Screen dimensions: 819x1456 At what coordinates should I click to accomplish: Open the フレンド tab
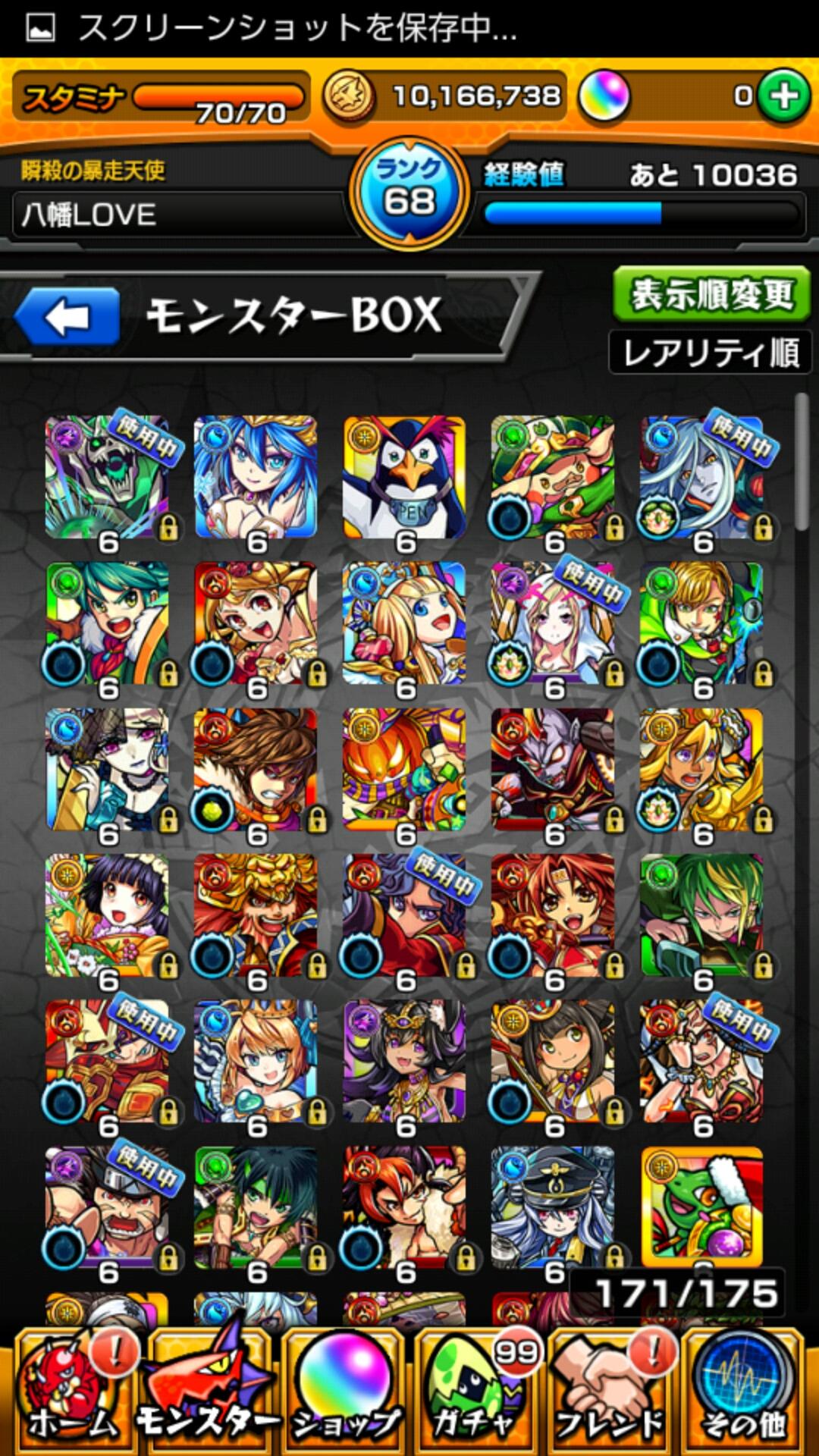611,1394
